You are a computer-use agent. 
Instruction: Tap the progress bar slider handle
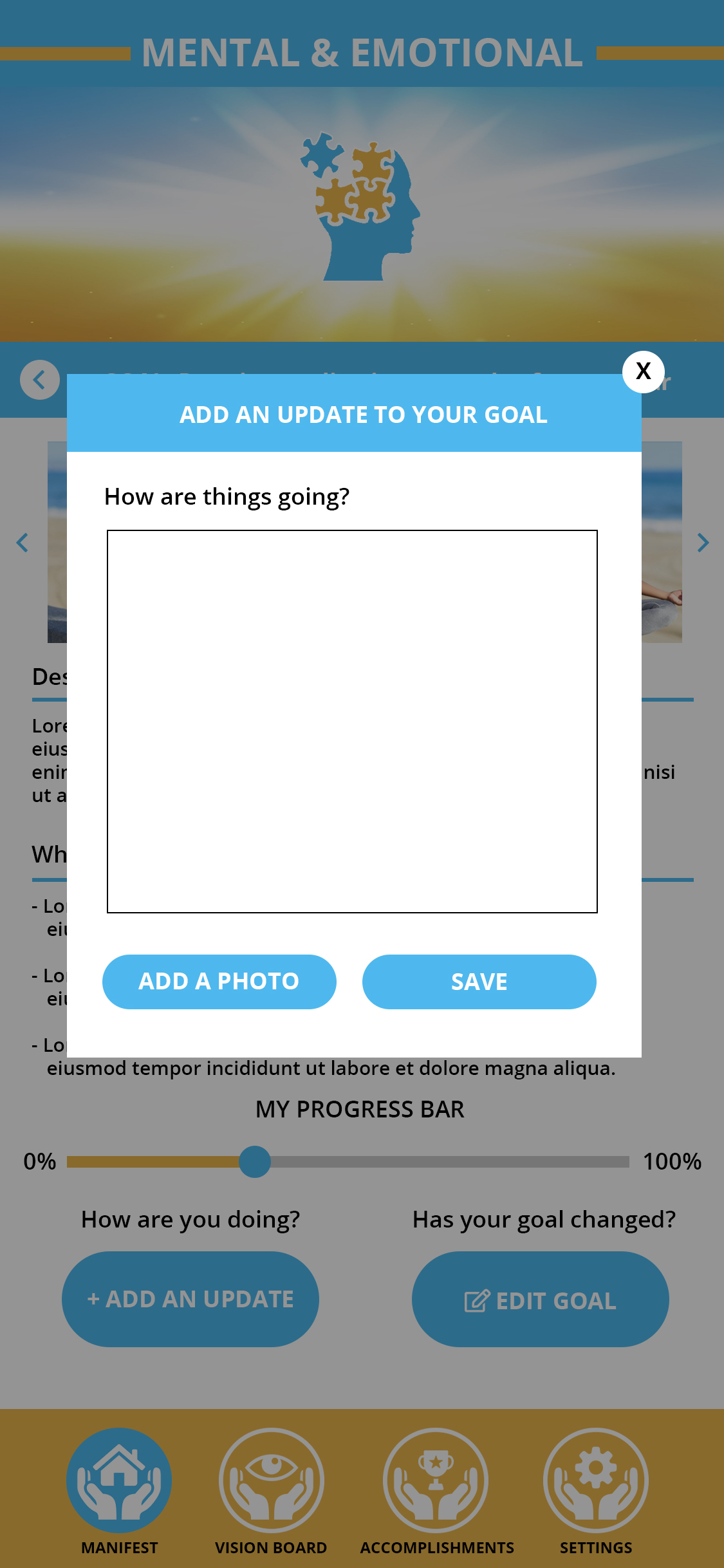point(255,1162)
